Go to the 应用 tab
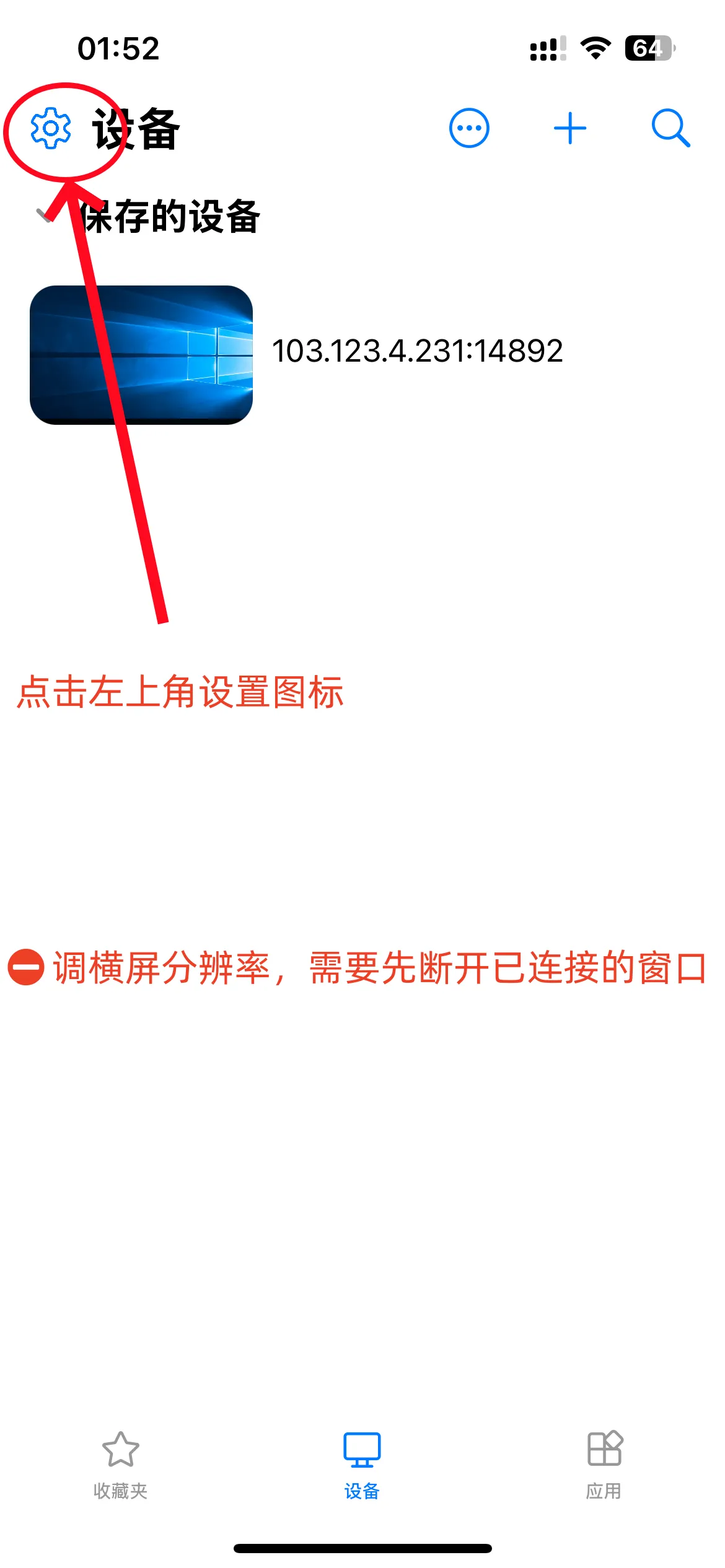This screenshot has height=1568, width=725. coord(604,1464)
